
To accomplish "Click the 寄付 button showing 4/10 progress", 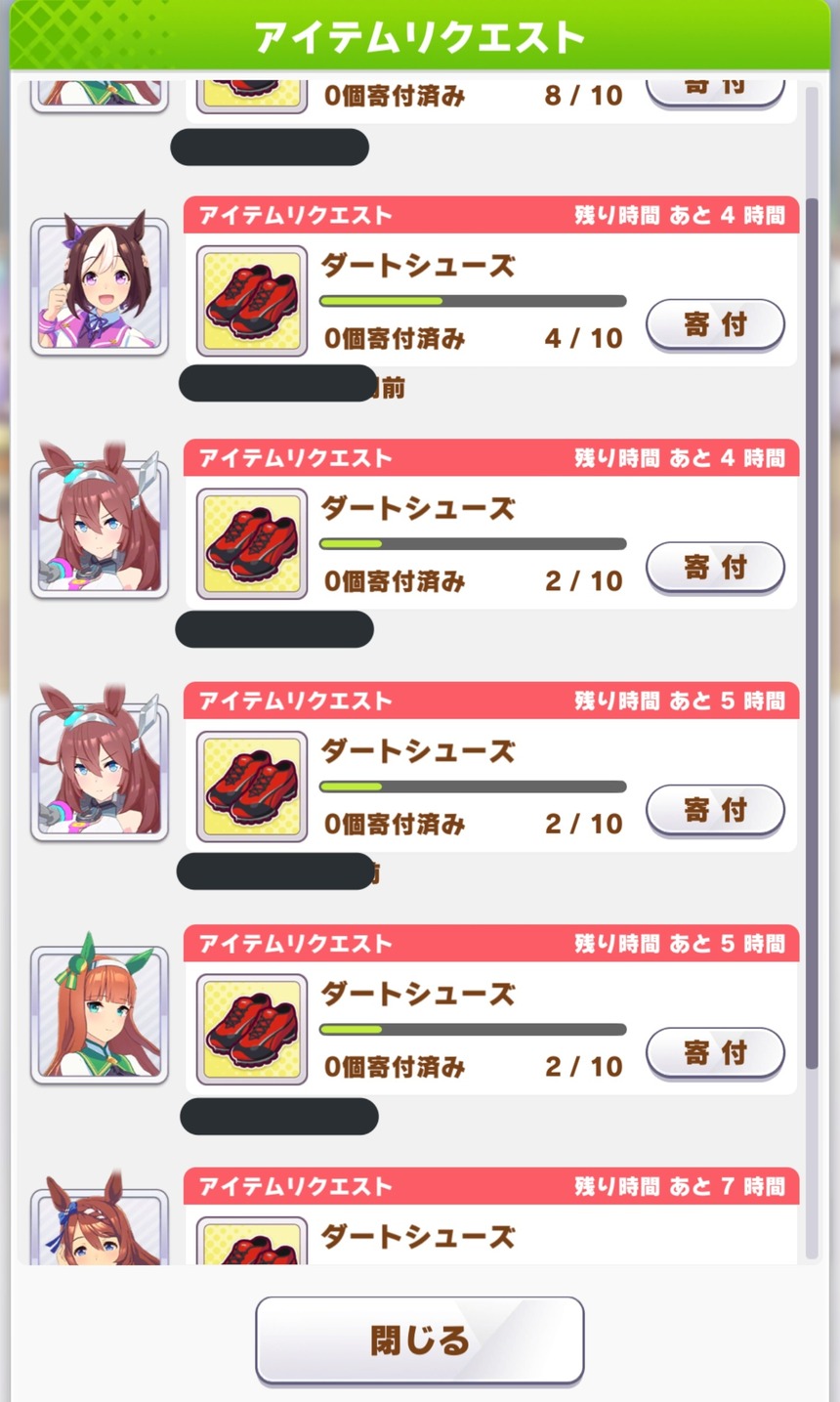I will [715, 324].
